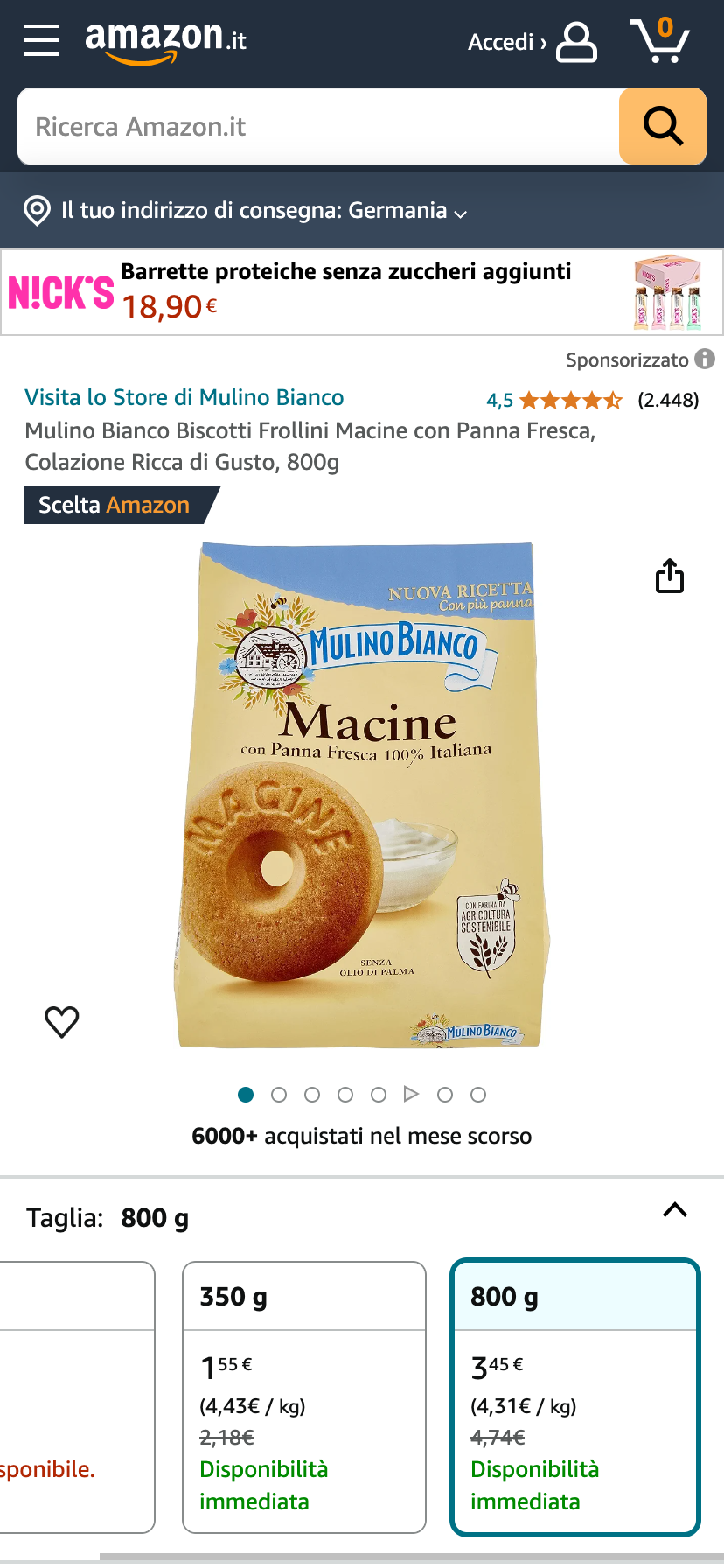Tap the Ricerca Amazon.it search field
This screenshot has height=1568, width=724.
click(x=318, y=127)
